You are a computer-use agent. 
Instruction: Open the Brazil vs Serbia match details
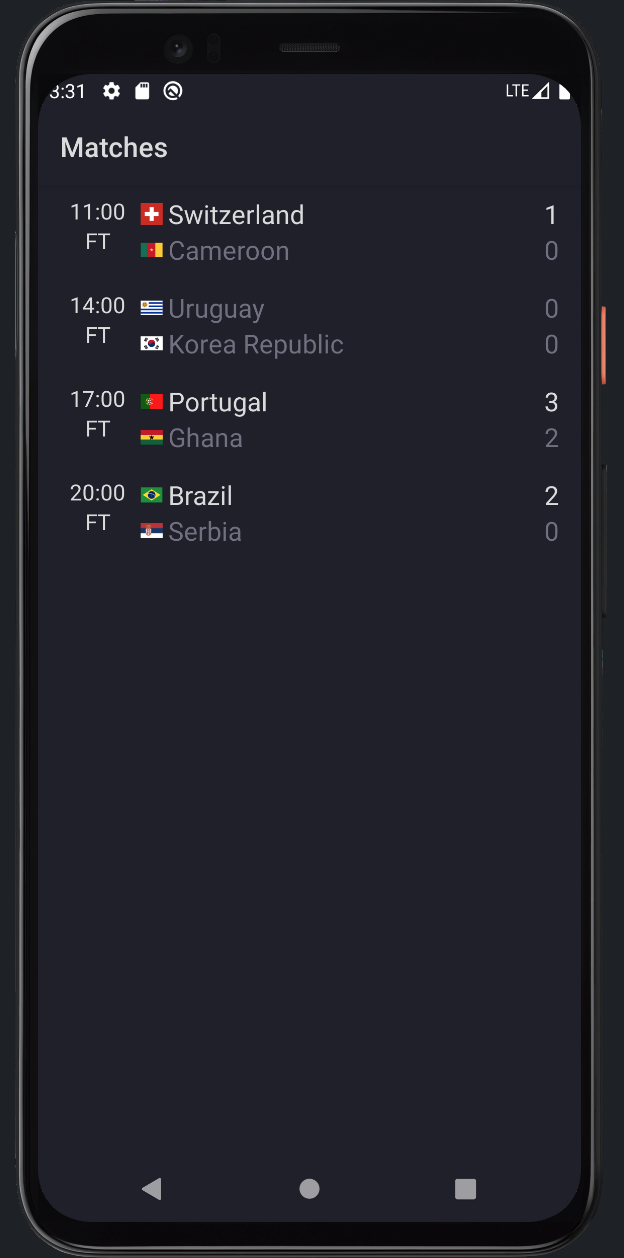point(310,514)
